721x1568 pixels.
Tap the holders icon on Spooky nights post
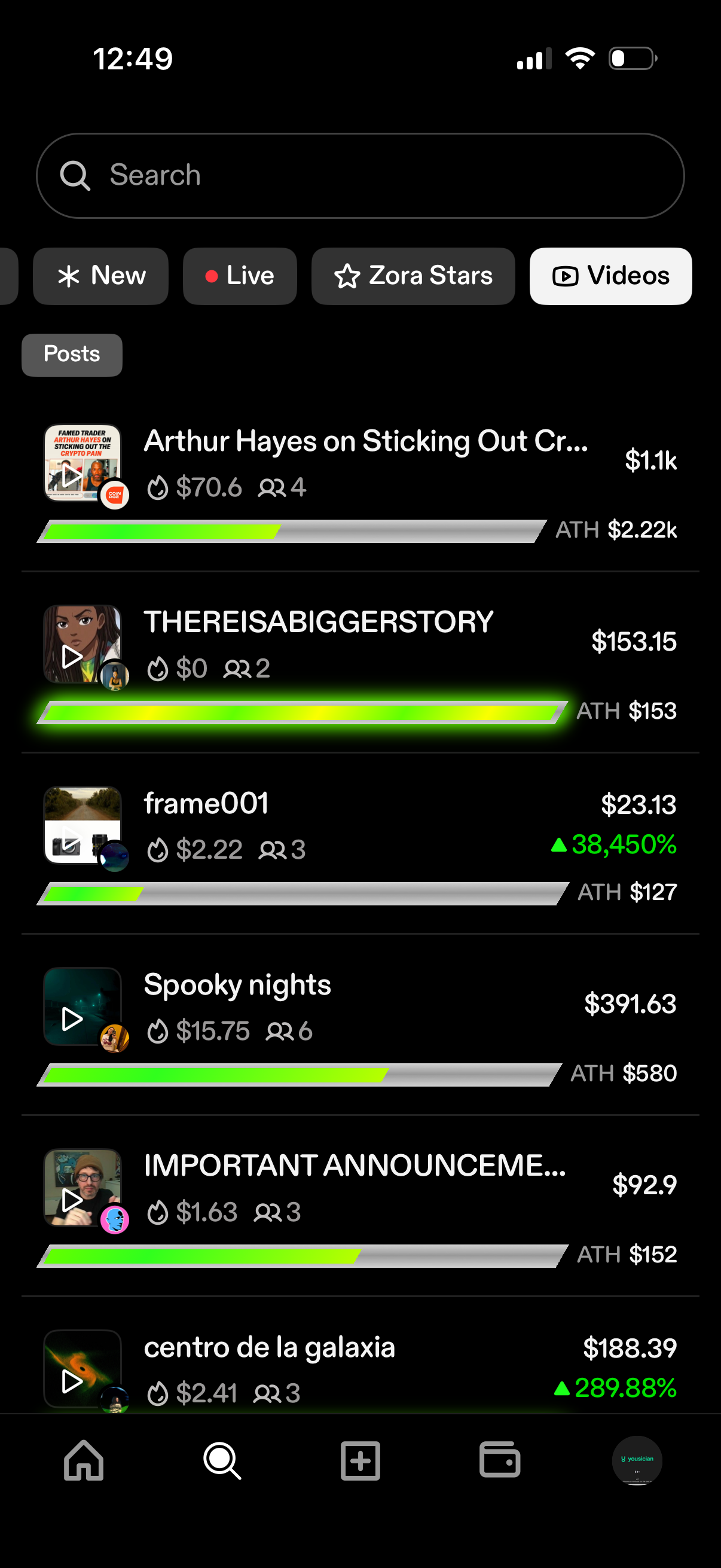pos(279,1030)
